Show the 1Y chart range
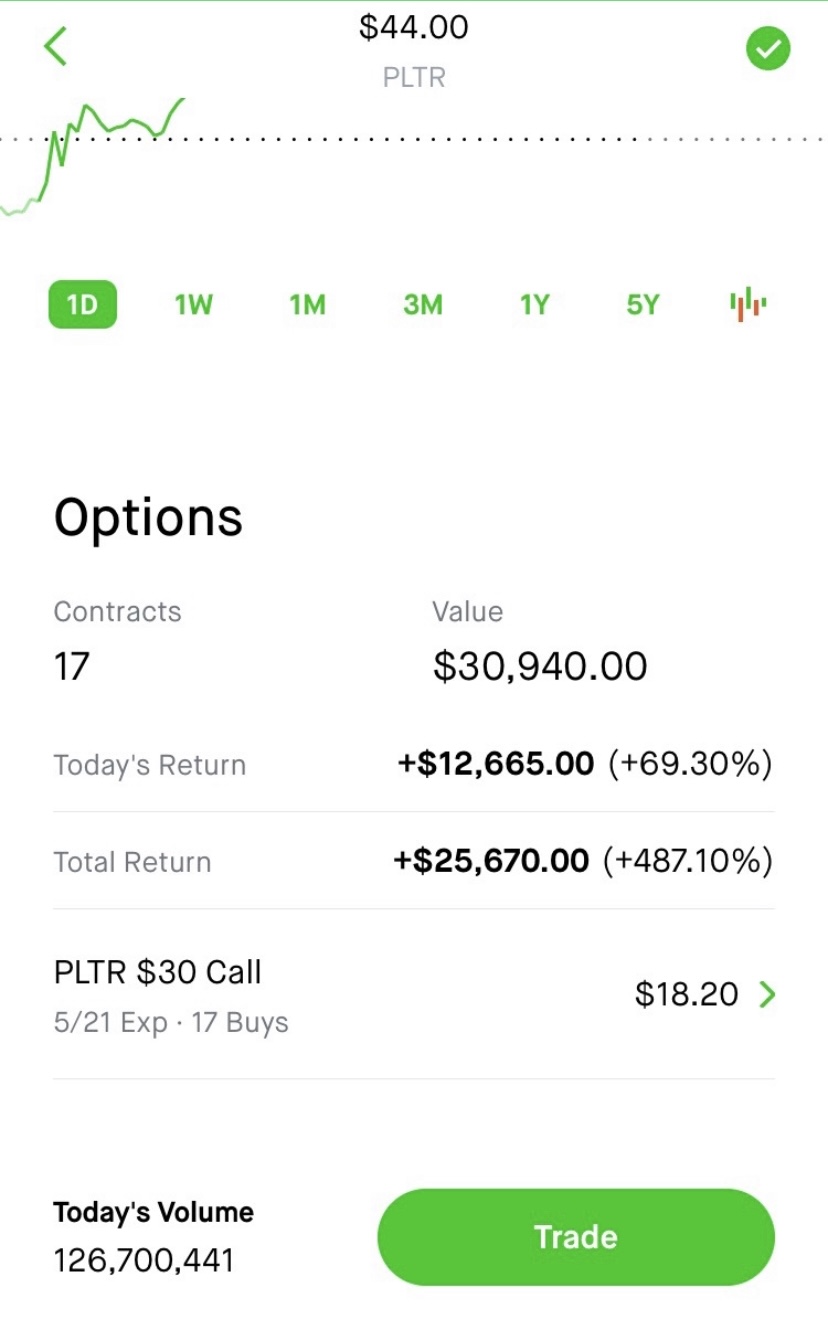This screenshot has width=828, height=1328. (534, 304)
